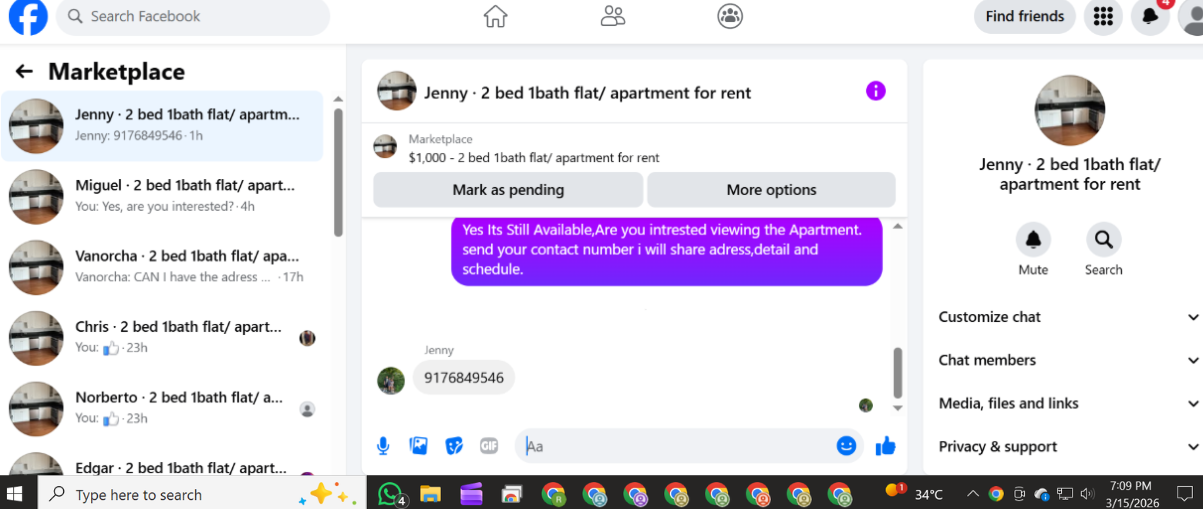
Task: Open the apps grid menu
Action: (x=1103, y=17)
